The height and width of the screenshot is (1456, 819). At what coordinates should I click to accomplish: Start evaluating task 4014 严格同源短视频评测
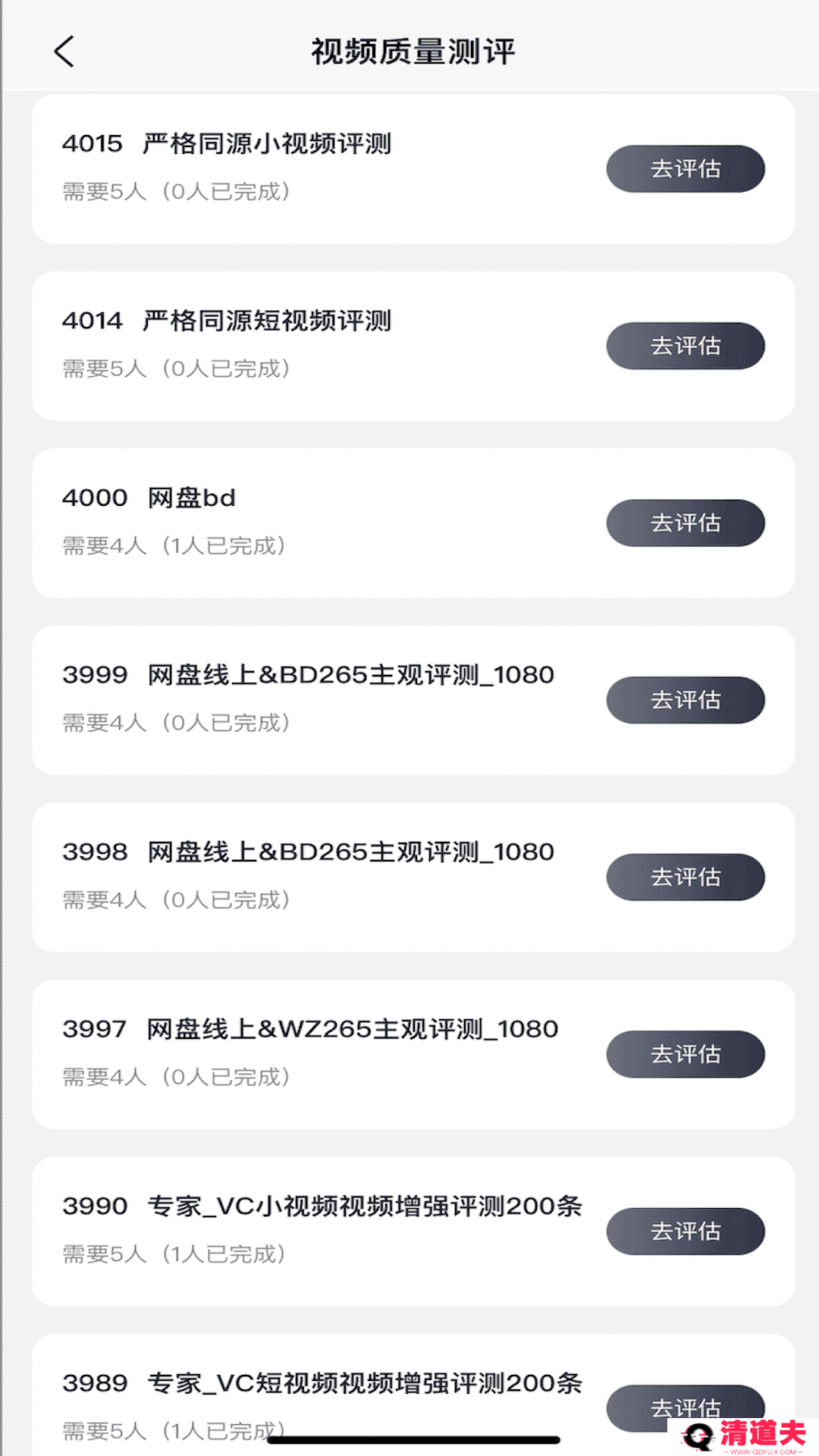click(685, 346)
